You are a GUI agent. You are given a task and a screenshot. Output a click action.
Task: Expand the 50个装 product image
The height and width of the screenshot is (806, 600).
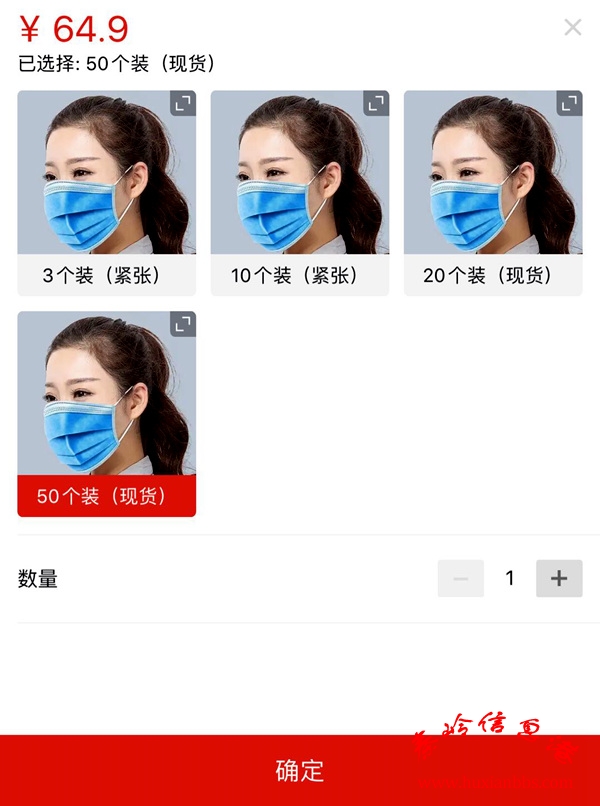[x=183, y=324]
